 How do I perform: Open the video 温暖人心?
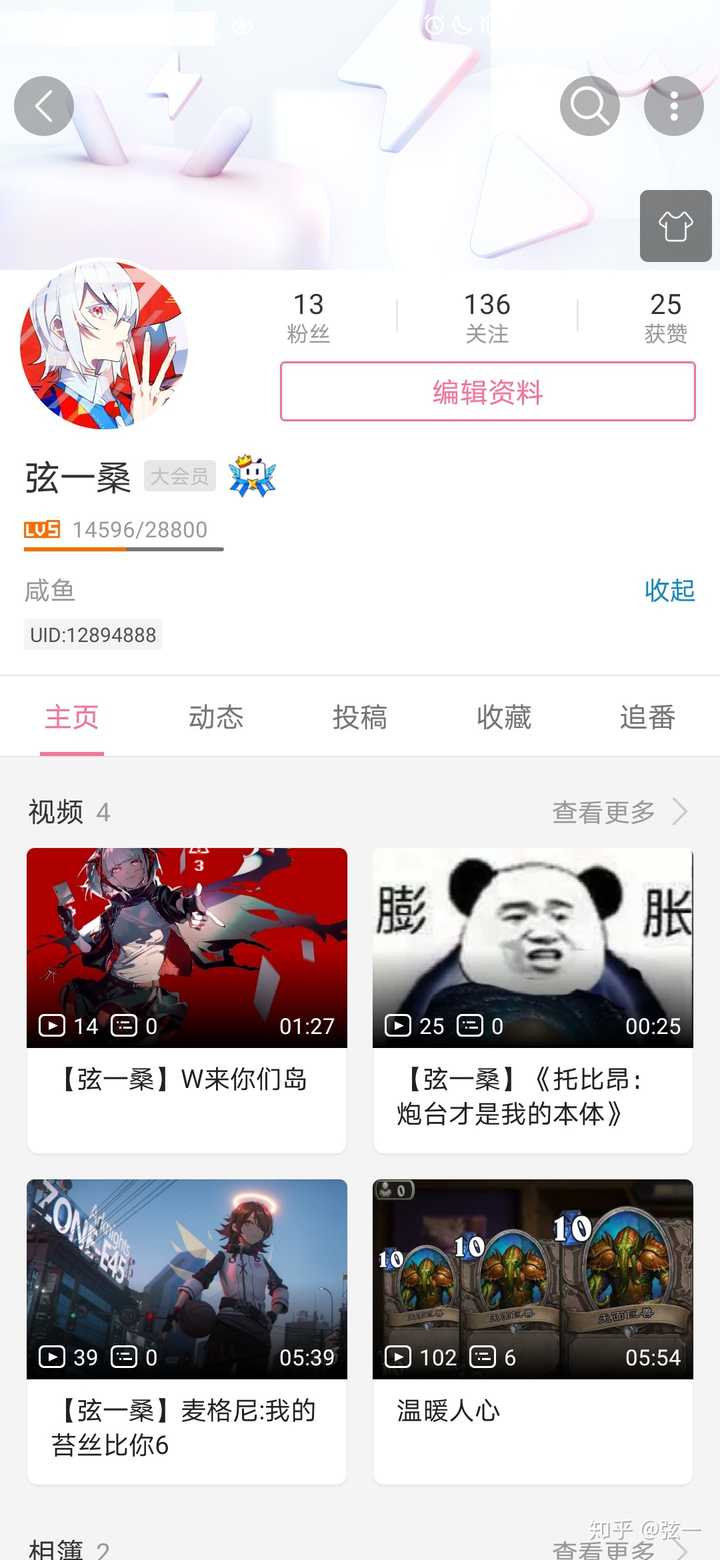(532, 1279)
